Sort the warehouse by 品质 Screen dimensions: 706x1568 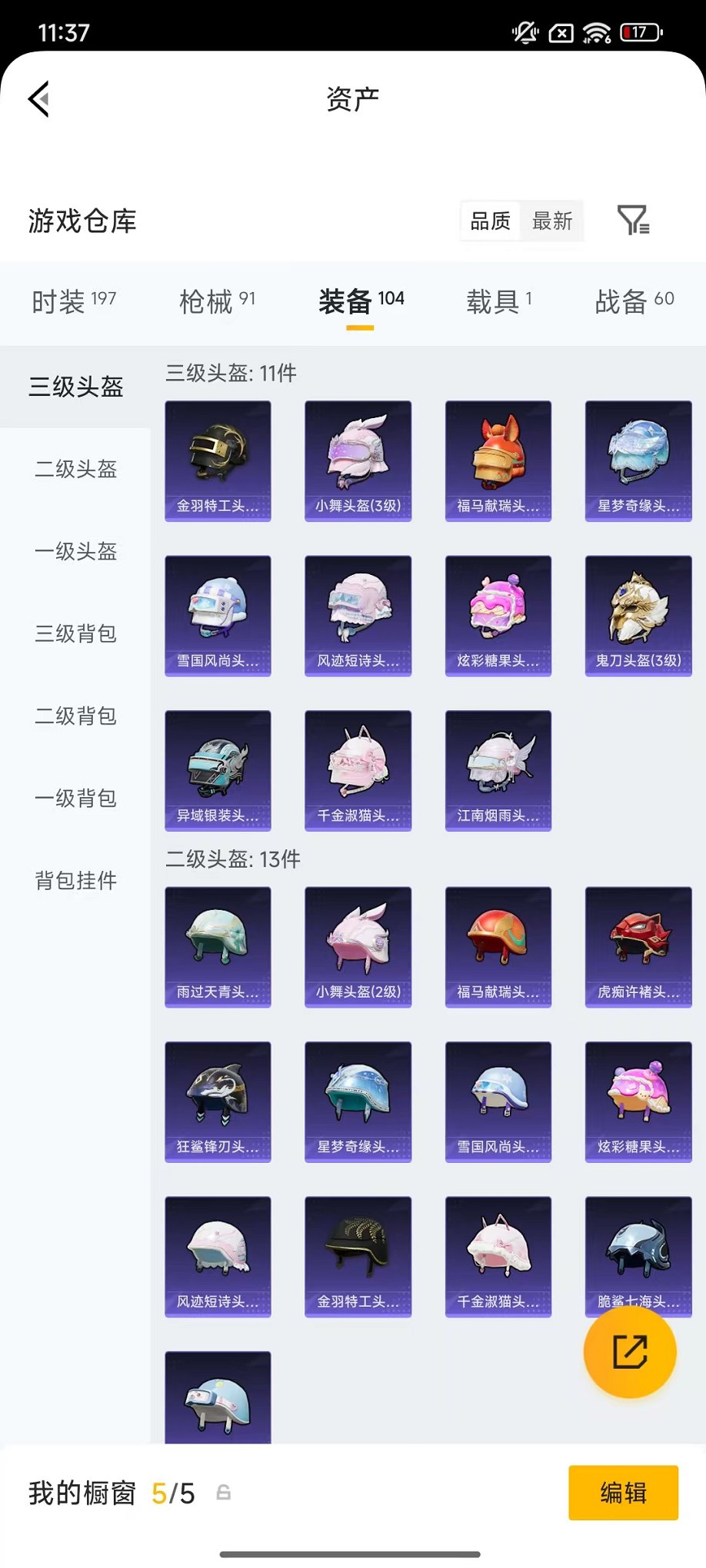click(491, 221)
